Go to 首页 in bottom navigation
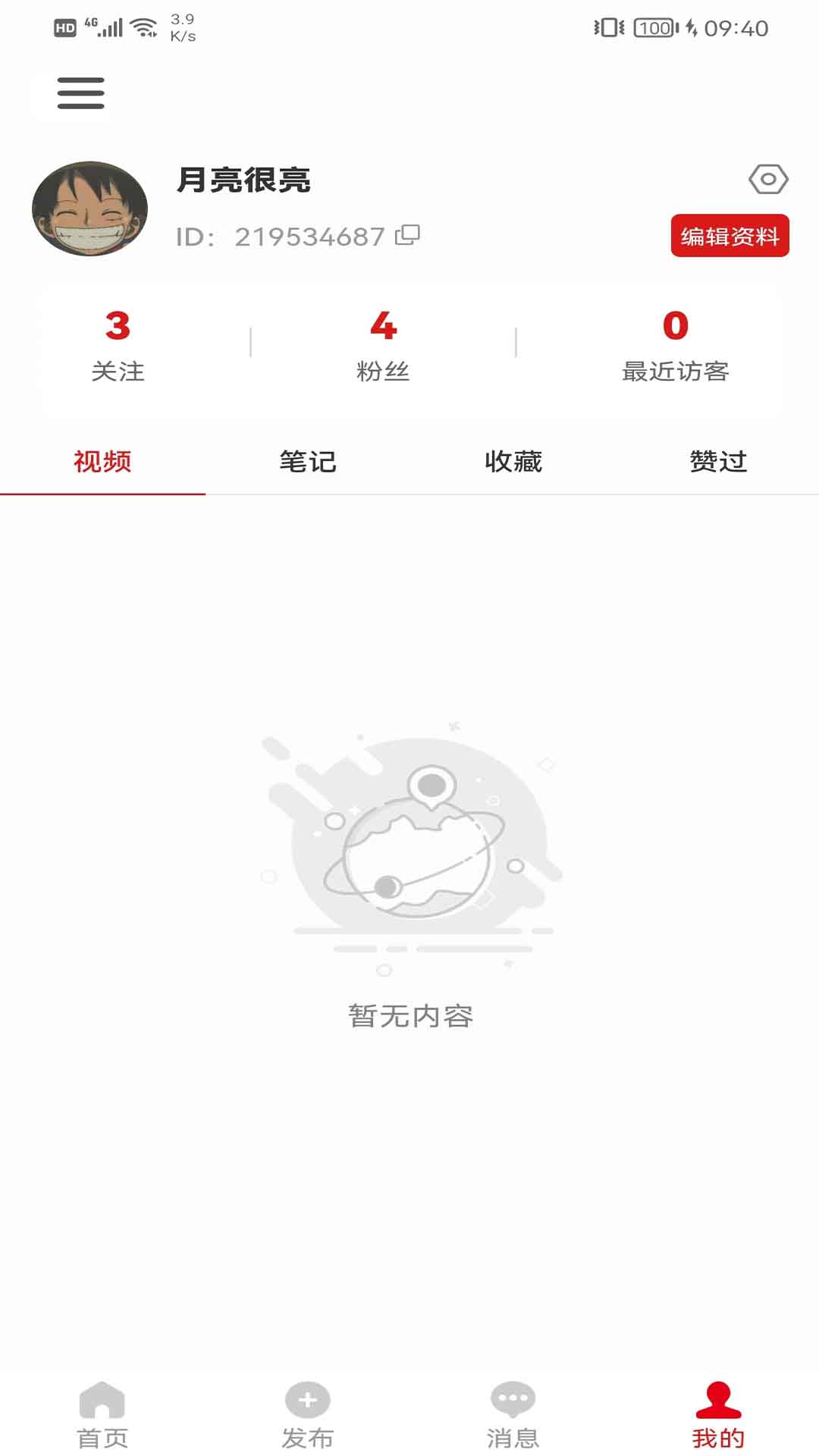 102,1414
